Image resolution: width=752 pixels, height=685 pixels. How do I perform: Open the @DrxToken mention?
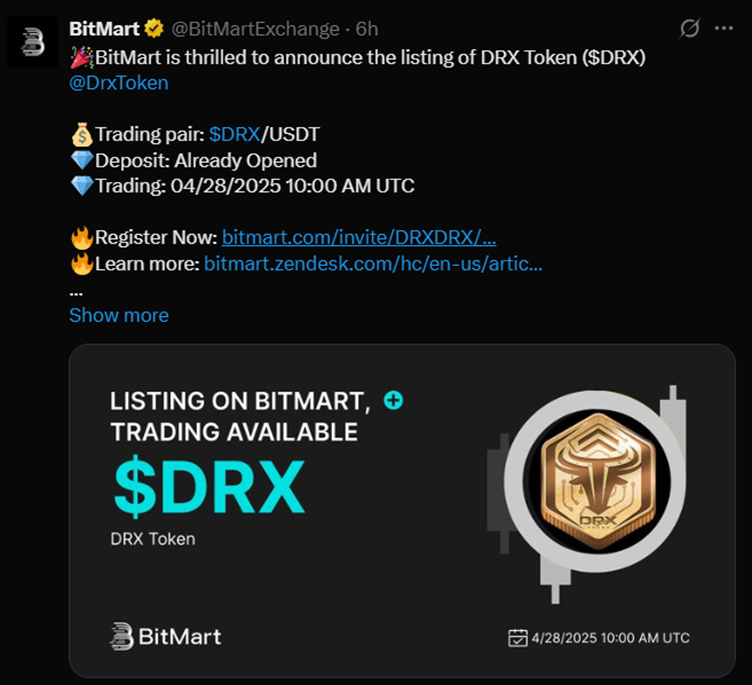click(118, 83)
